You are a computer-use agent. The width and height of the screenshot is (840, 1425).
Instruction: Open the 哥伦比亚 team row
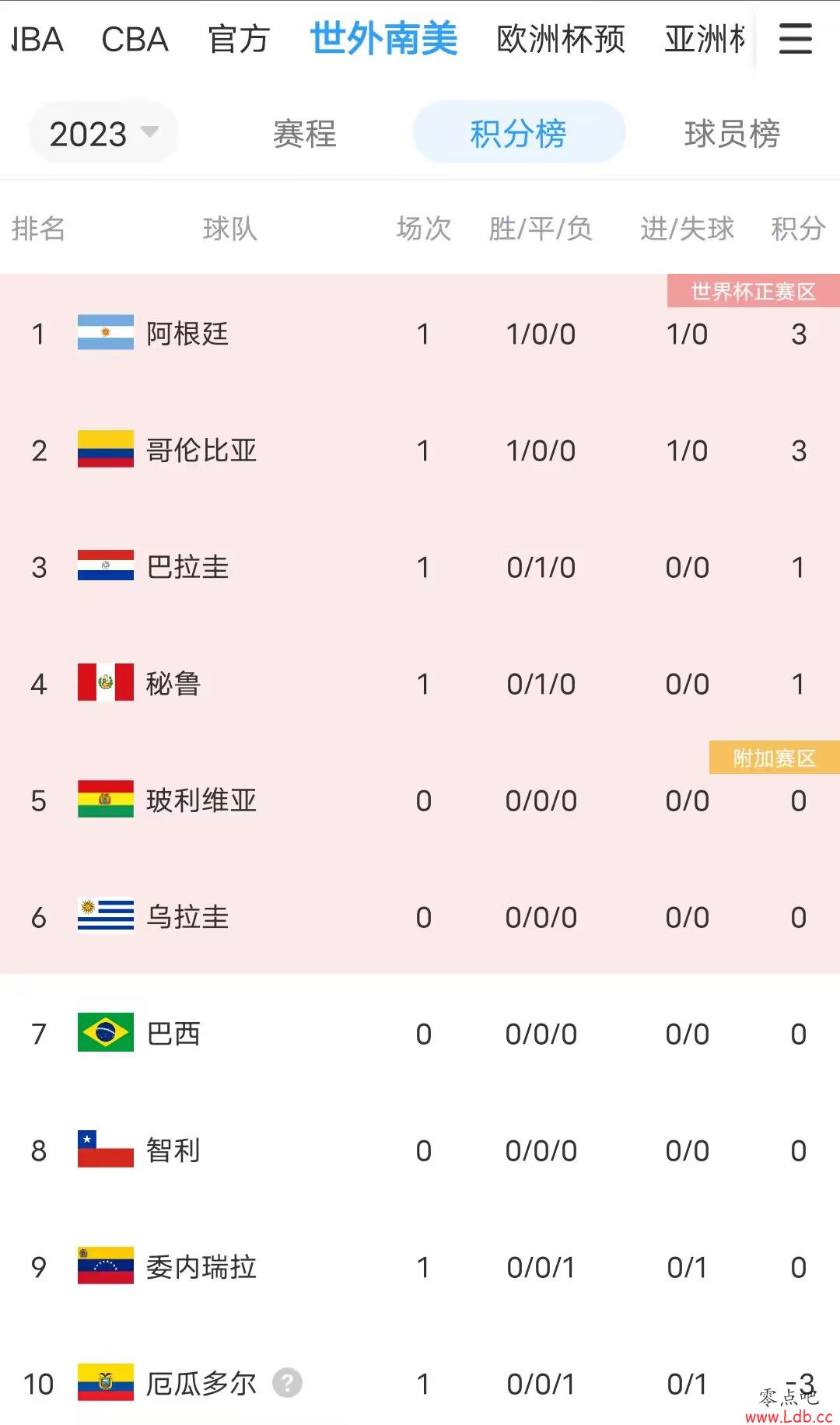[x=420, y=450]
